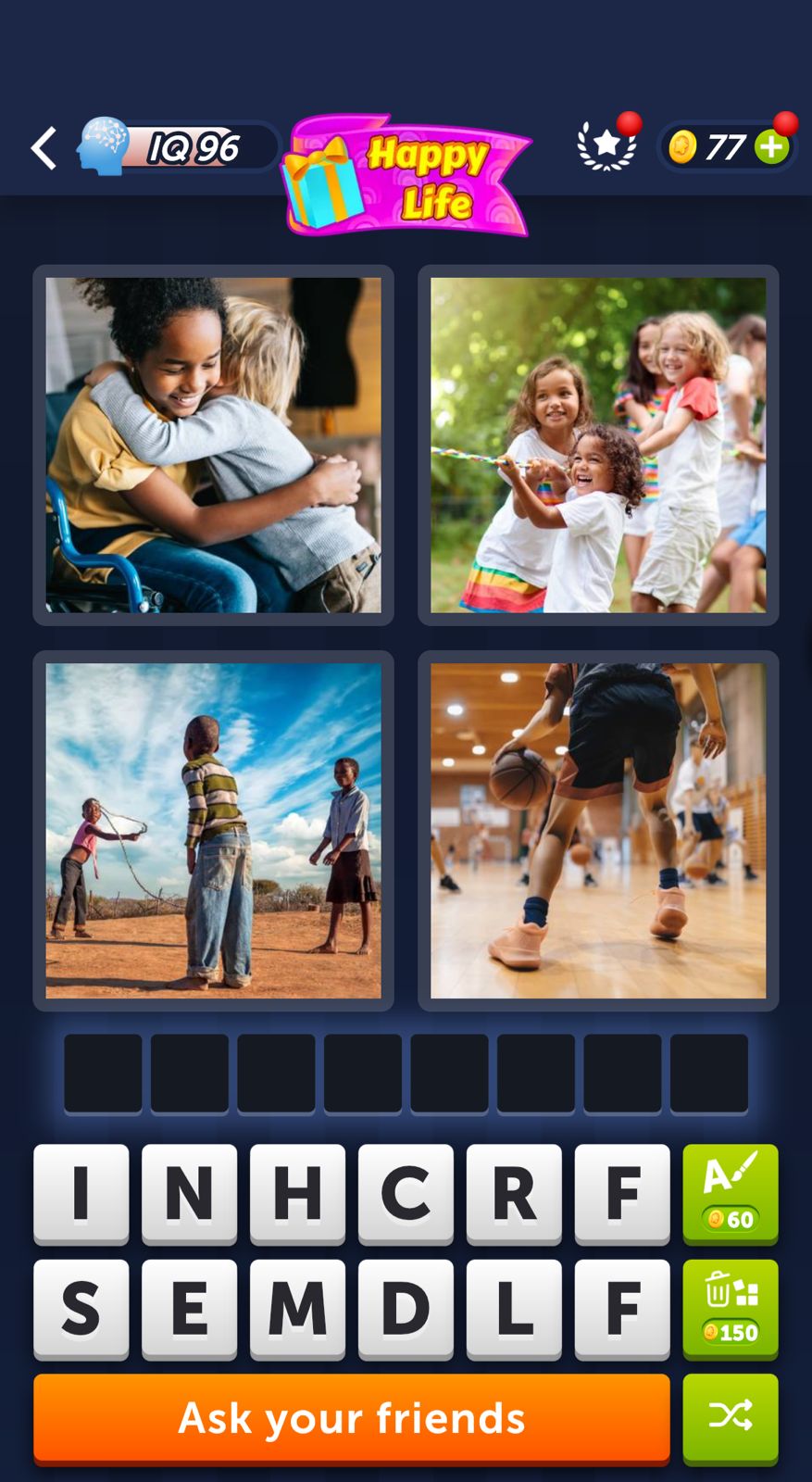
Task: Select the letter M tile
Action: 297,1308
